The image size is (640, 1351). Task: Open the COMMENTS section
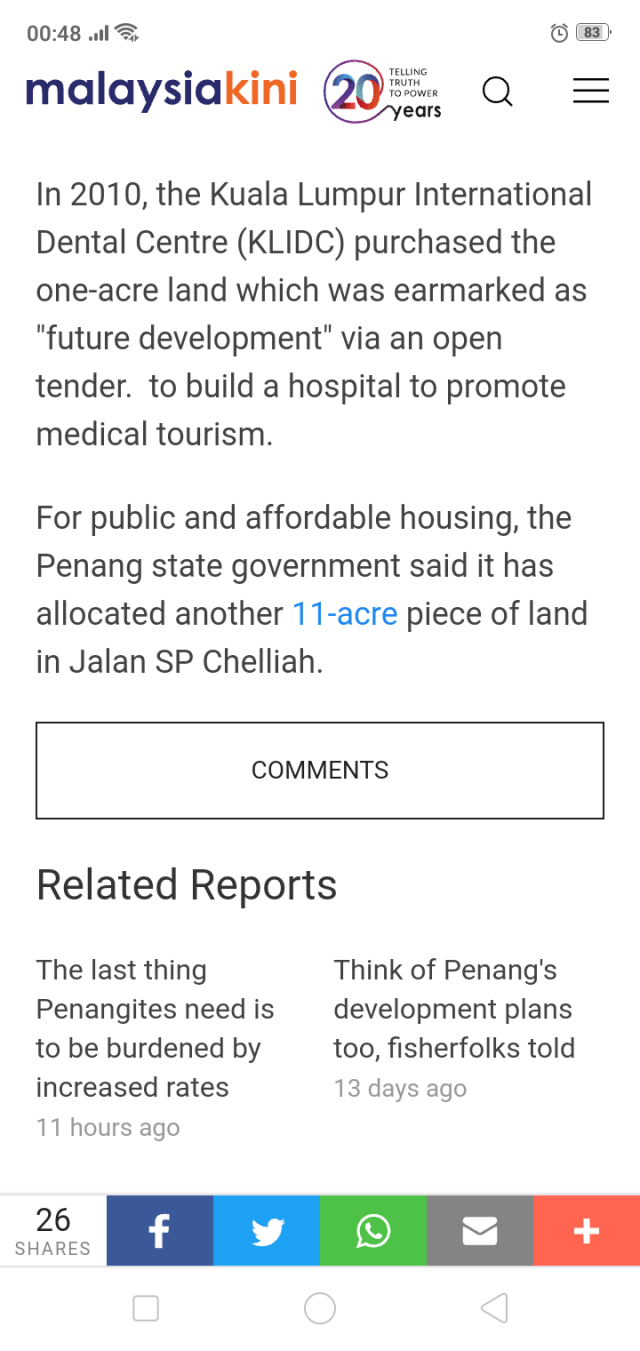320,770
